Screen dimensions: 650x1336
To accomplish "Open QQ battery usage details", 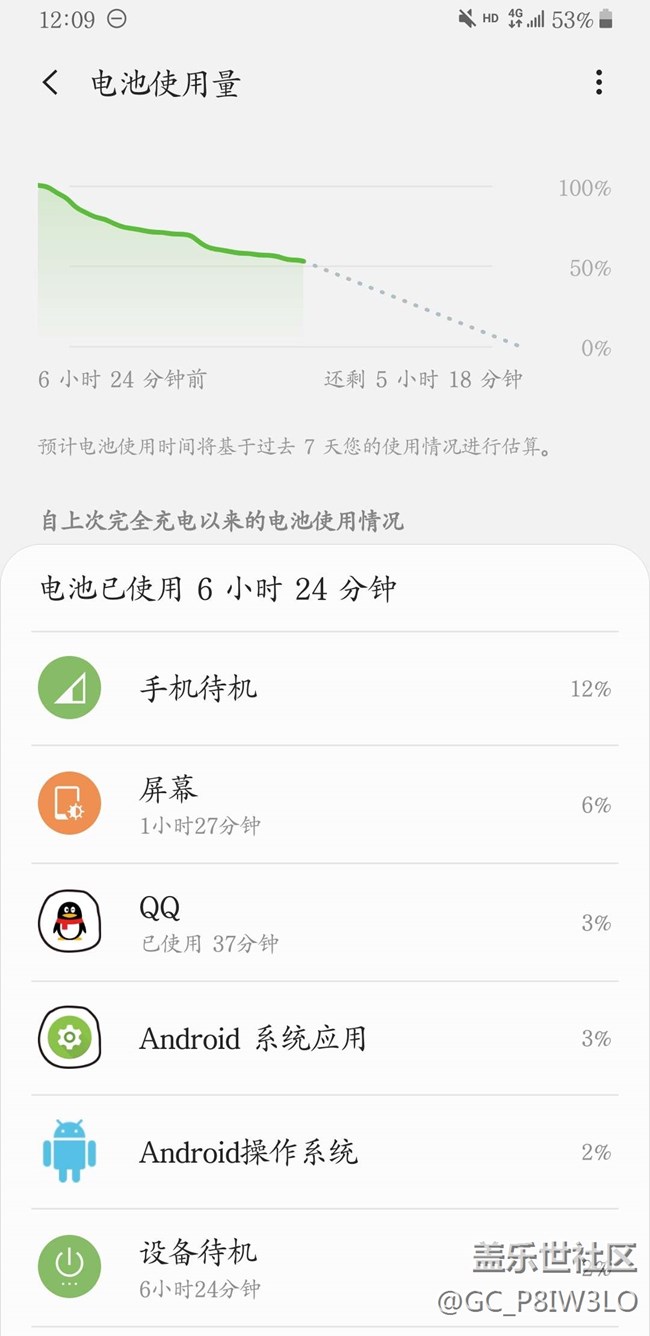I will click(324, 922).
